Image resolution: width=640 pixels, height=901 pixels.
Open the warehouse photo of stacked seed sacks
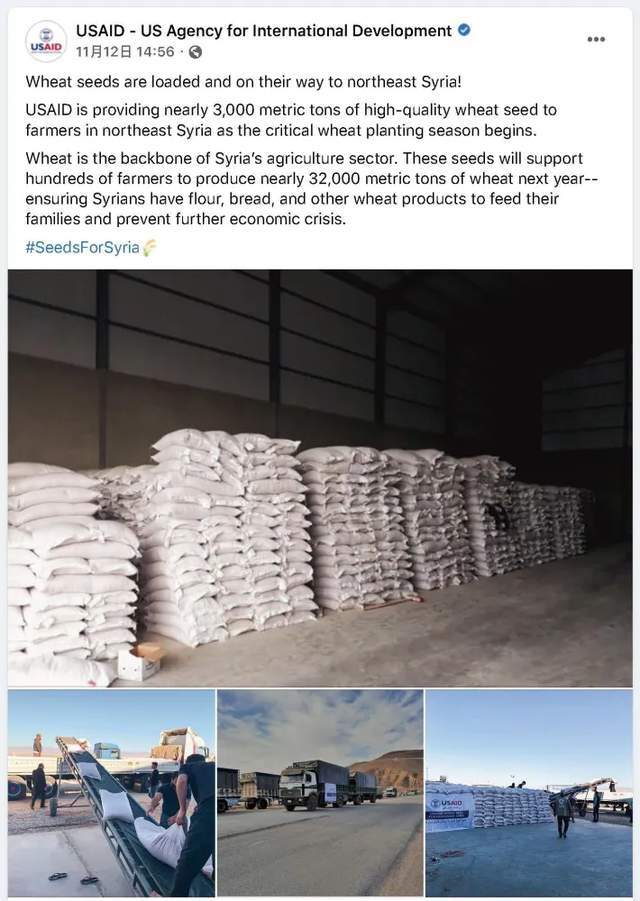(x=320, y=478)
